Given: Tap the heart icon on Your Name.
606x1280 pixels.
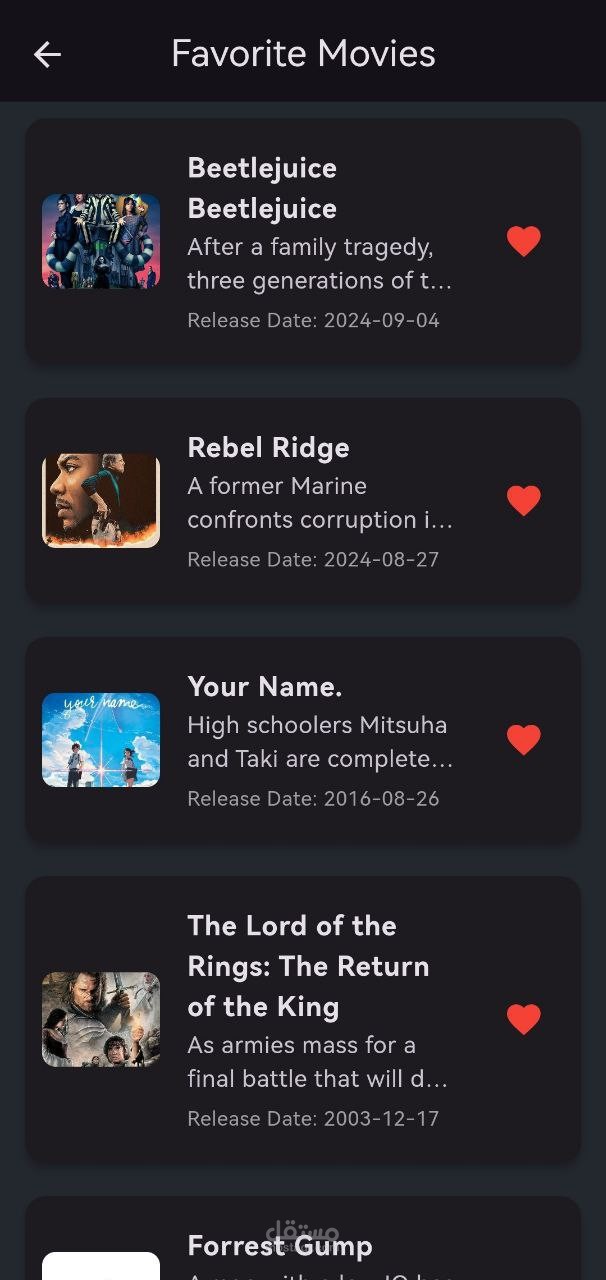Looking at the screenshot, I should click(523, 740).
